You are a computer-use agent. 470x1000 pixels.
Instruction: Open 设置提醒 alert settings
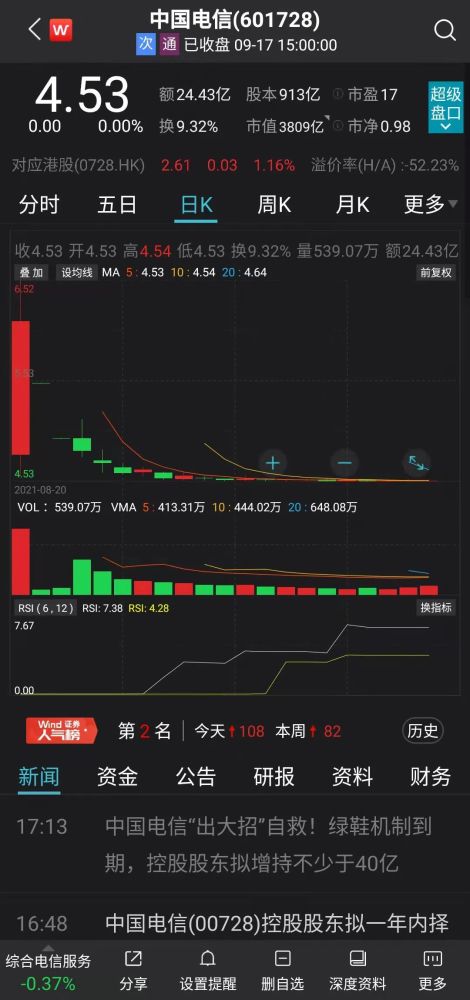(x=208, y=969)
